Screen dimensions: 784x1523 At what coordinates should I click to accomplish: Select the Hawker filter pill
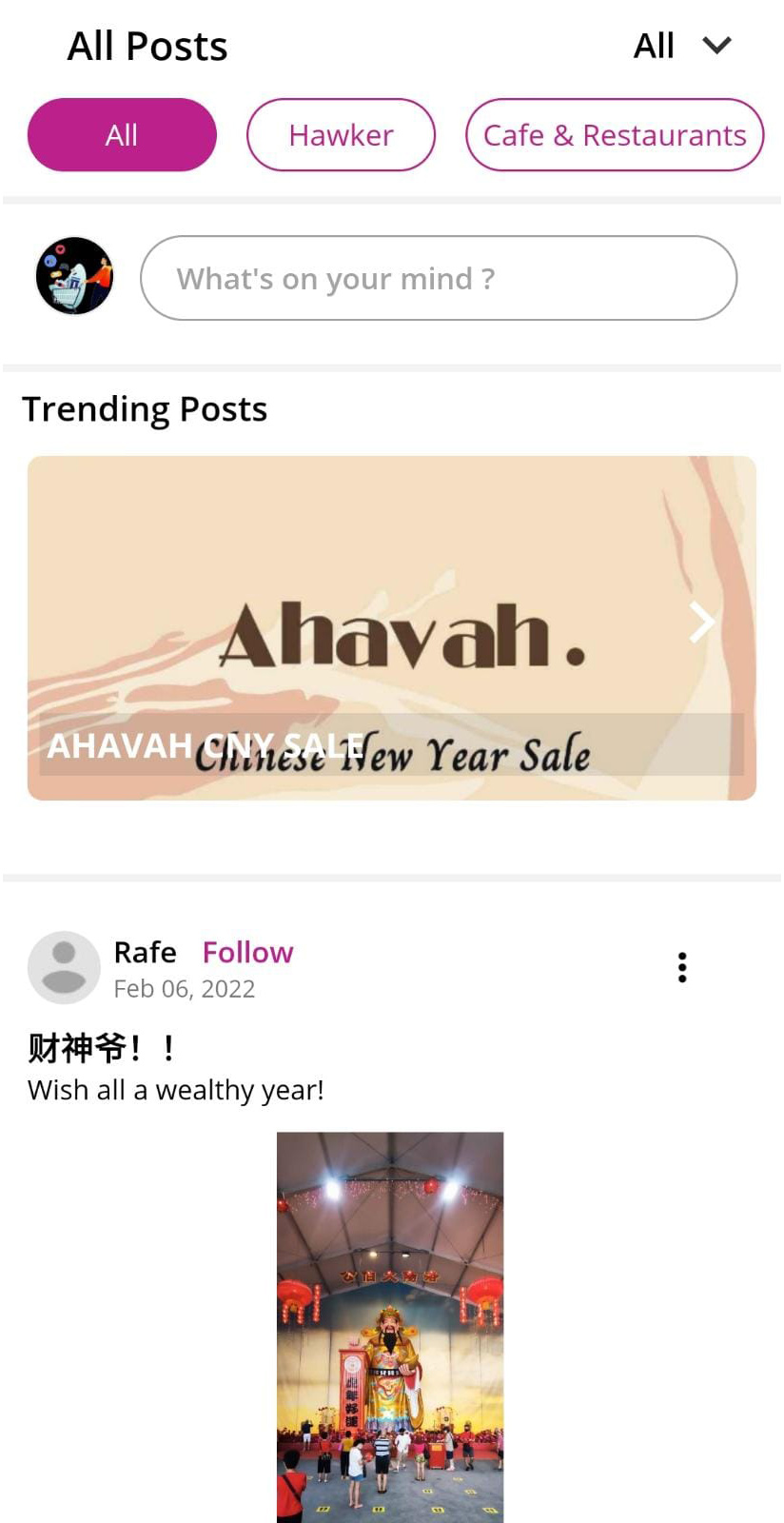click(341, 134)
